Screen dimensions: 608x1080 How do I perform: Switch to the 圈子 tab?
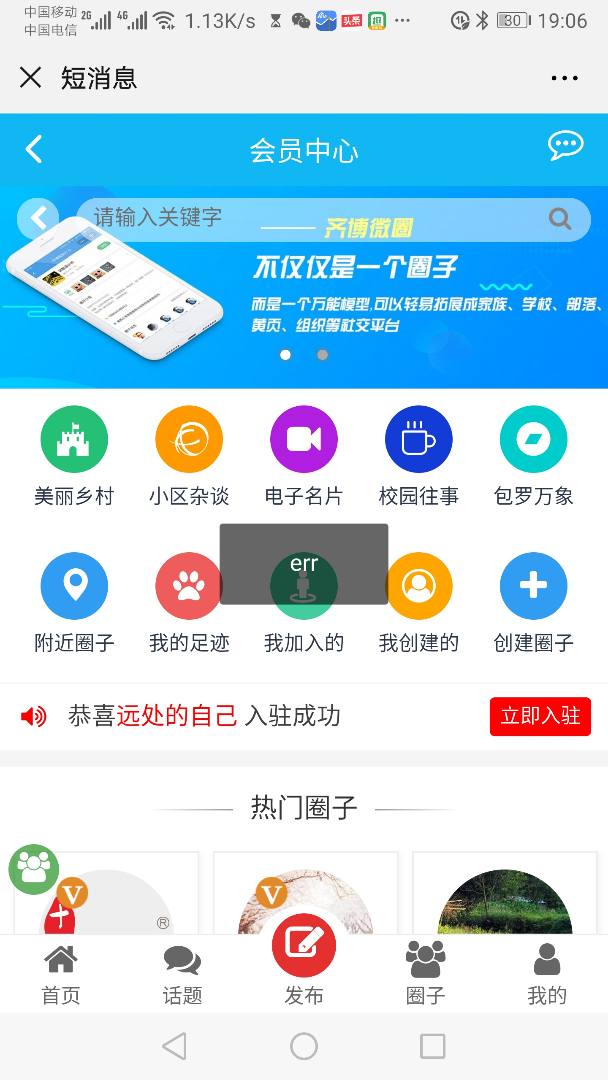tap(425, 974)
